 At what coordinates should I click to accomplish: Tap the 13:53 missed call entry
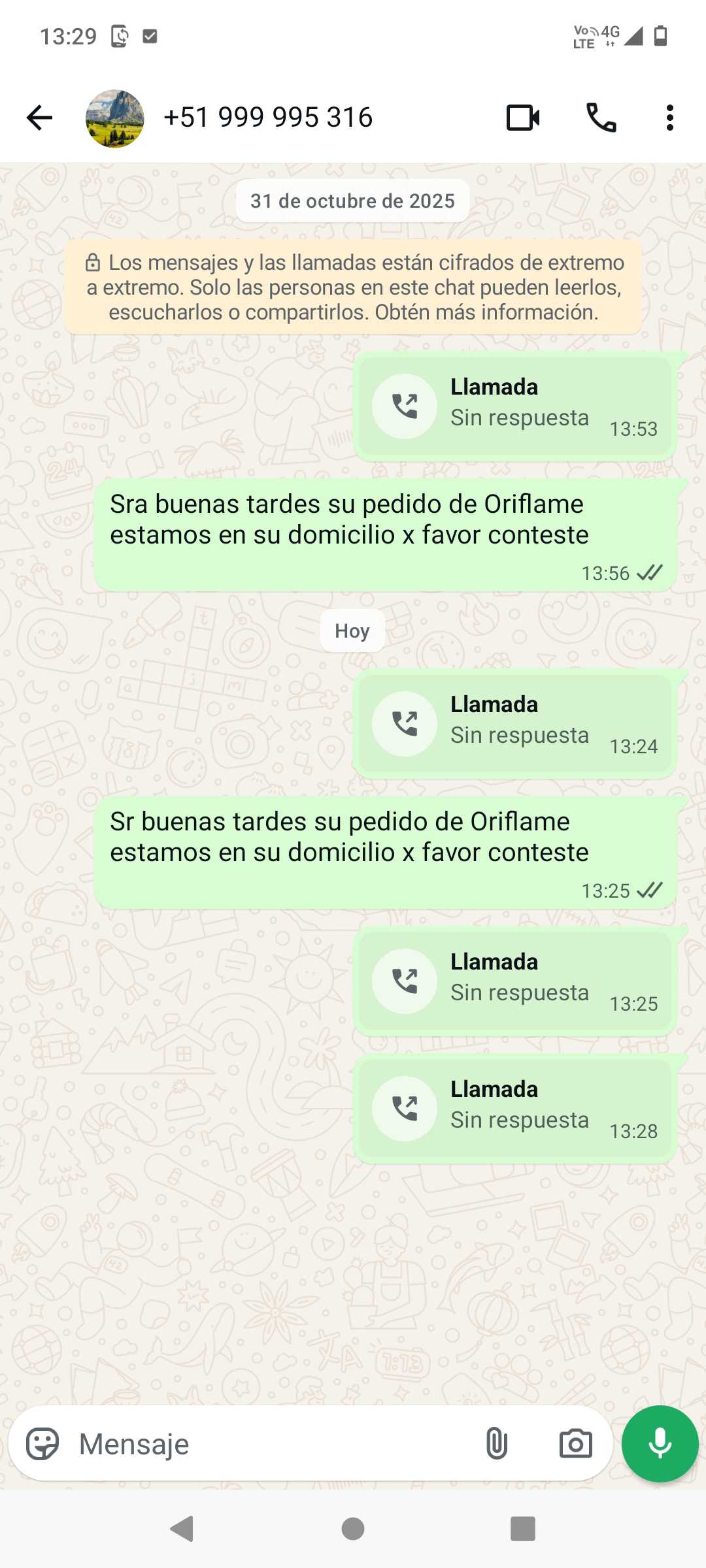515,406
